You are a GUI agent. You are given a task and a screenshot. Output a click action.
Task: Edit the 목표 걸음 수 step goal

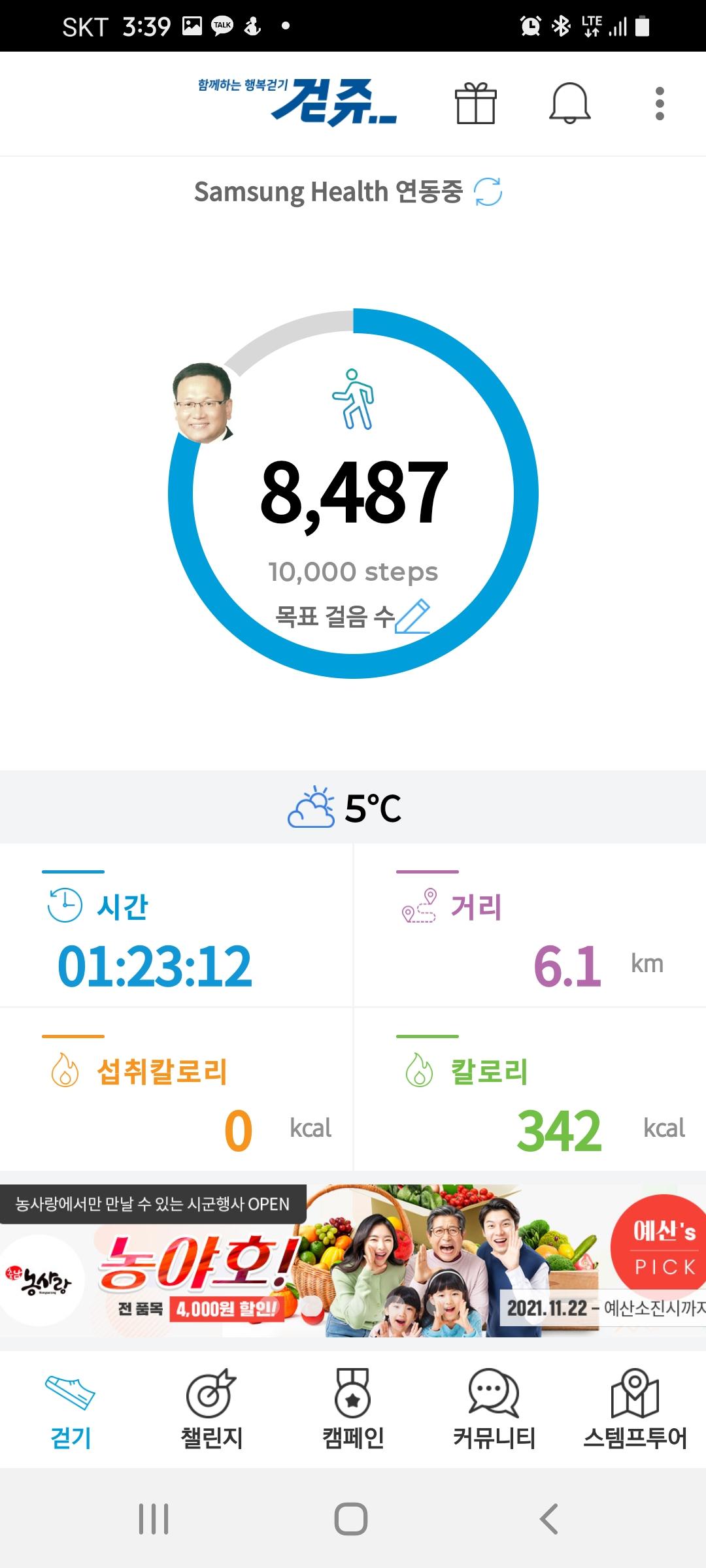pos(412,616)
